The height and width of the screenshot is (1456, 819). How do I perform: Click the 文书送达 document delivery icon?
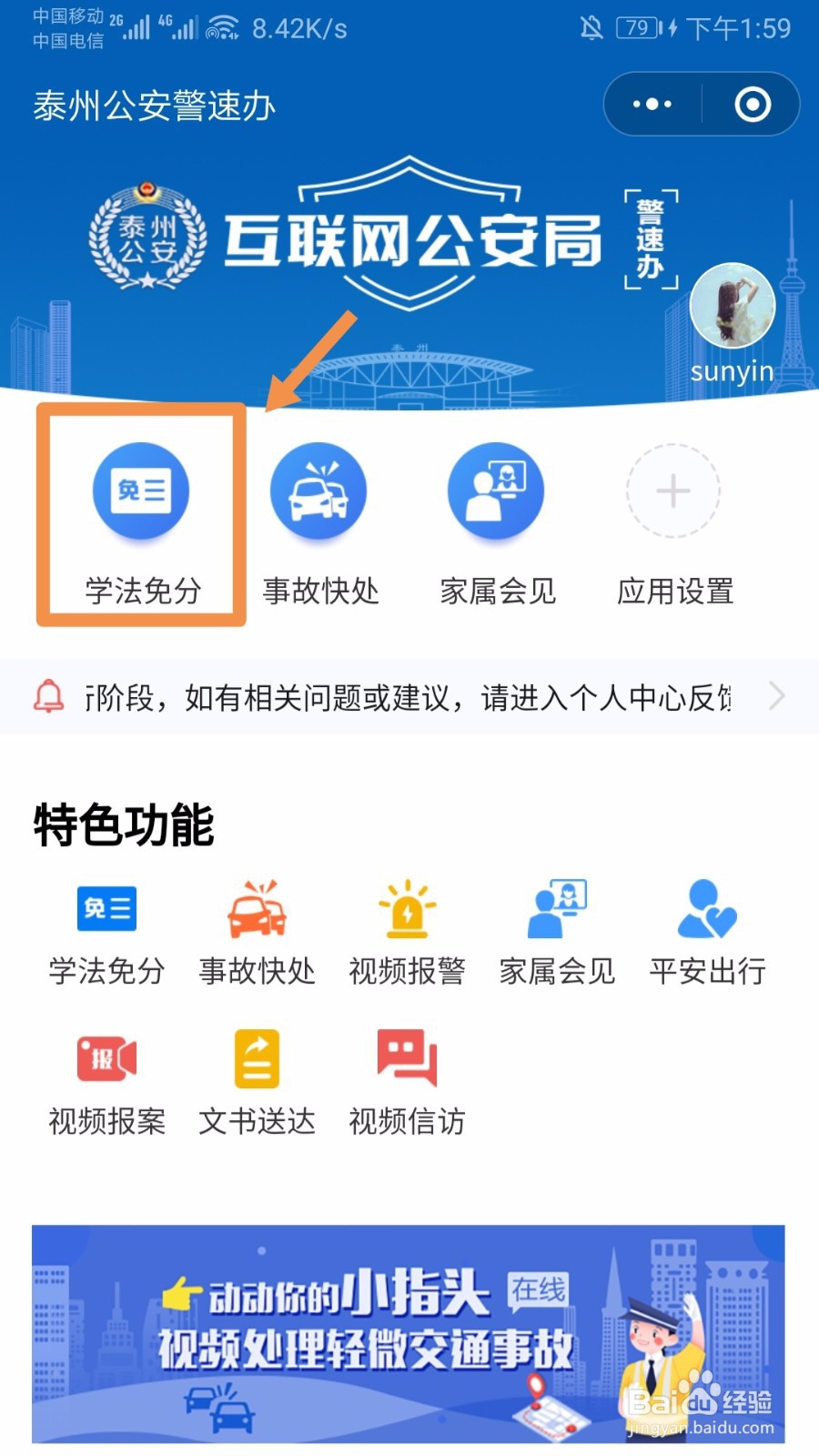[x=257, y=1060]
